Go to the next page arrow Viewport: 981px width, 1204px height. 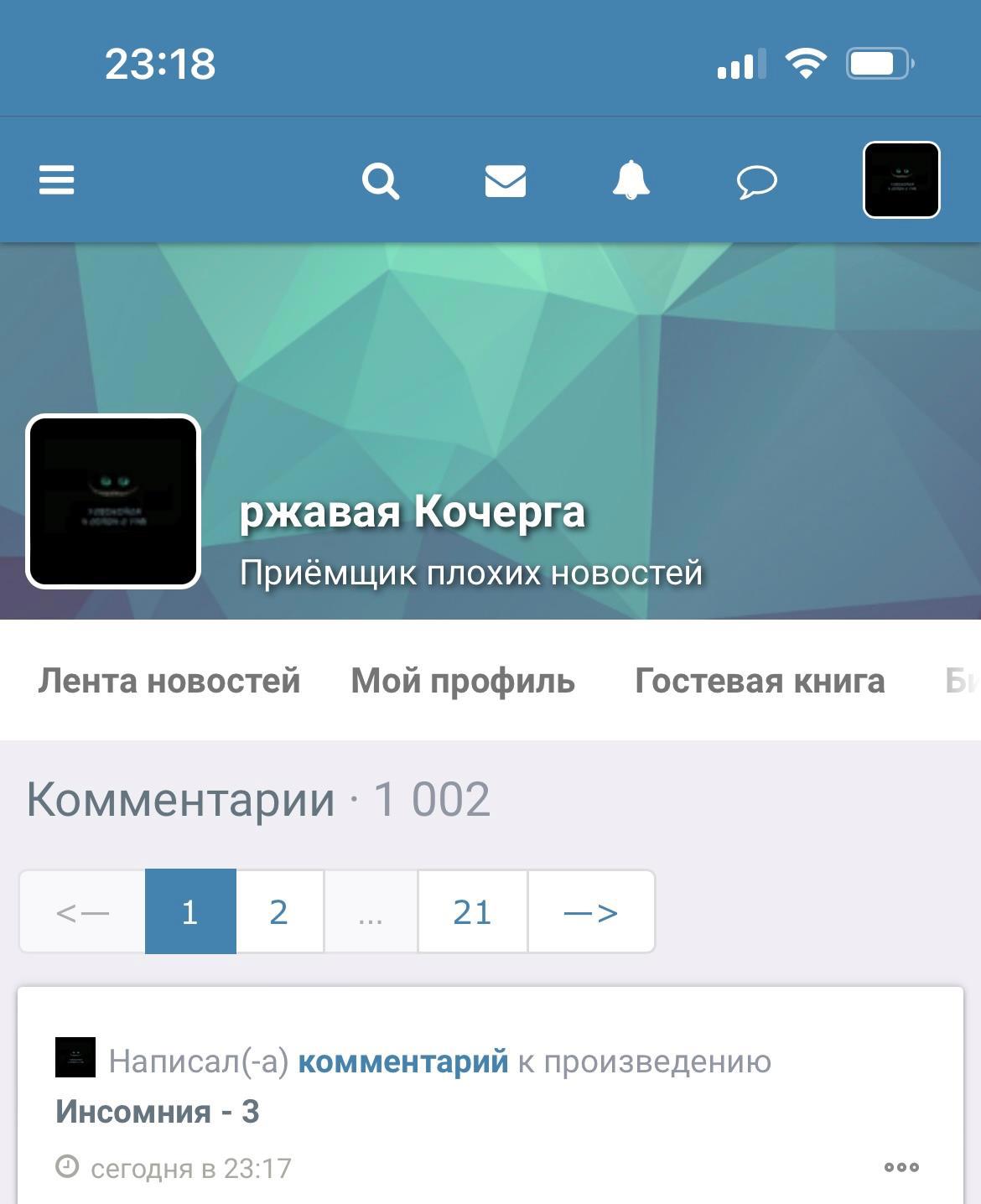591,911
